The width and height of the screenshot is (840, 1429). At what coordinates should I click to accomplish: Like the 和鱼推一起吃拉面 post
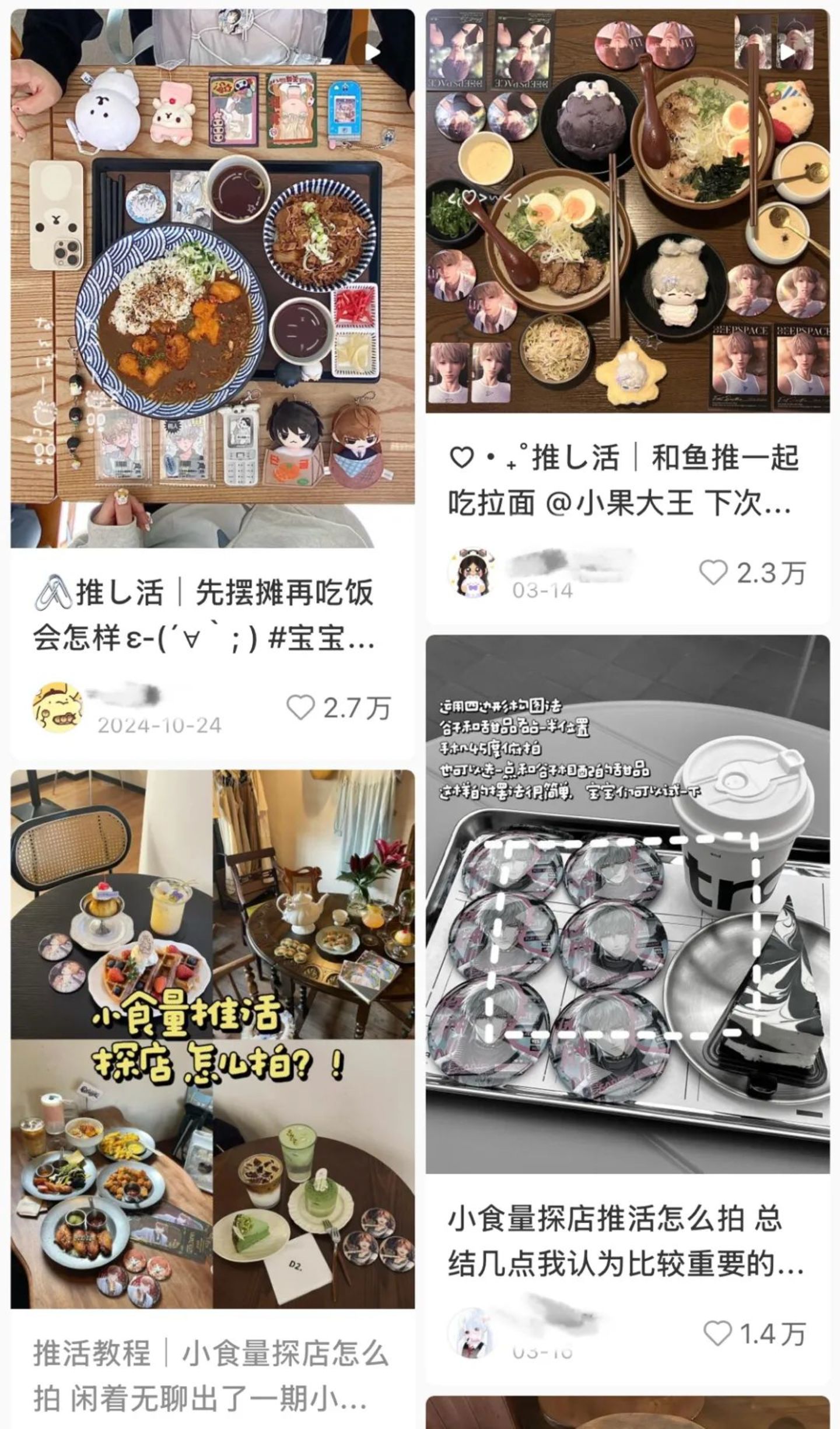pos(713,572)
